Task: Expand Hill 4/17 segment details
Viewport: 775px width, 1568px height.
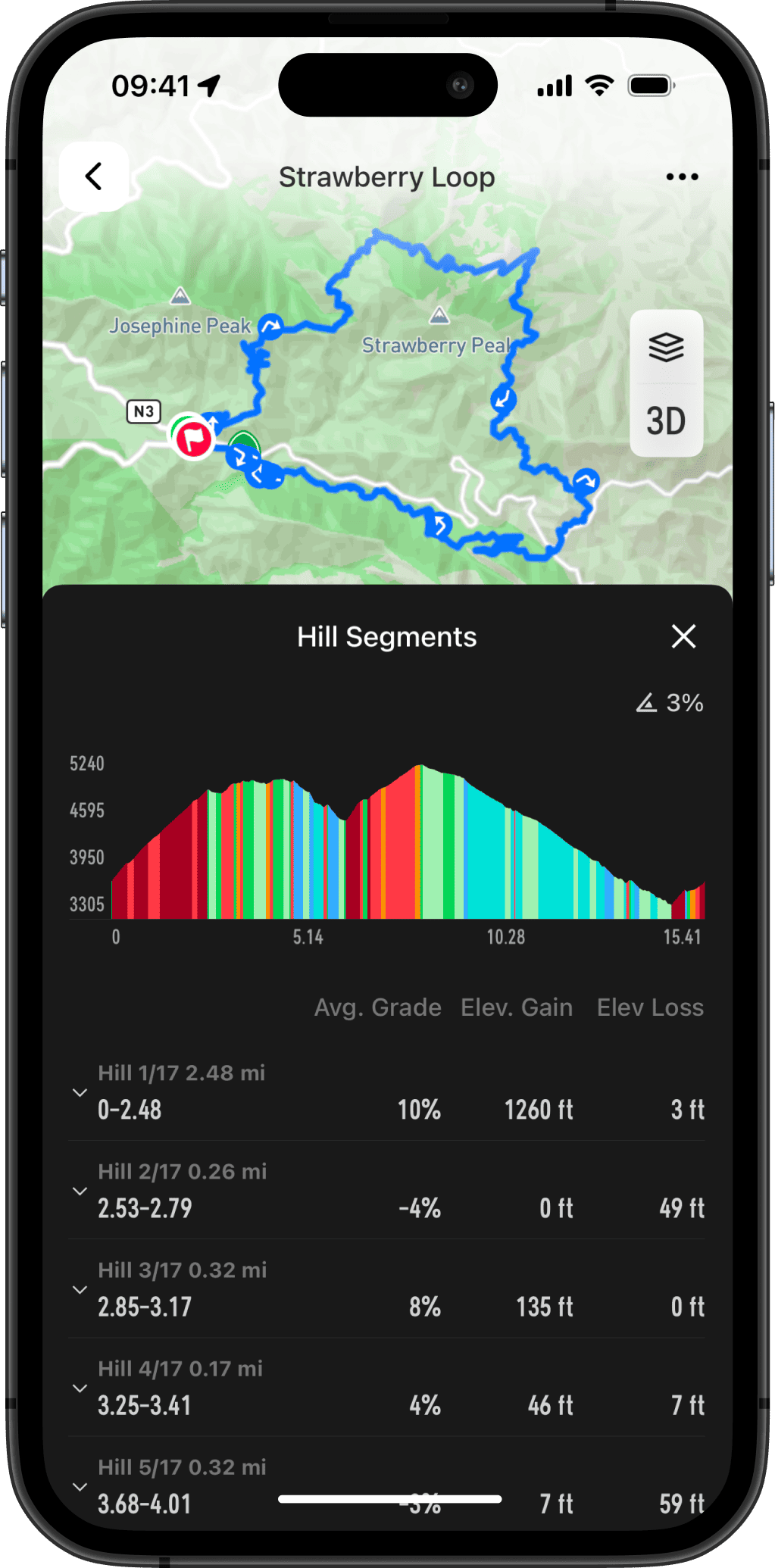Action: coord(80,1388)
